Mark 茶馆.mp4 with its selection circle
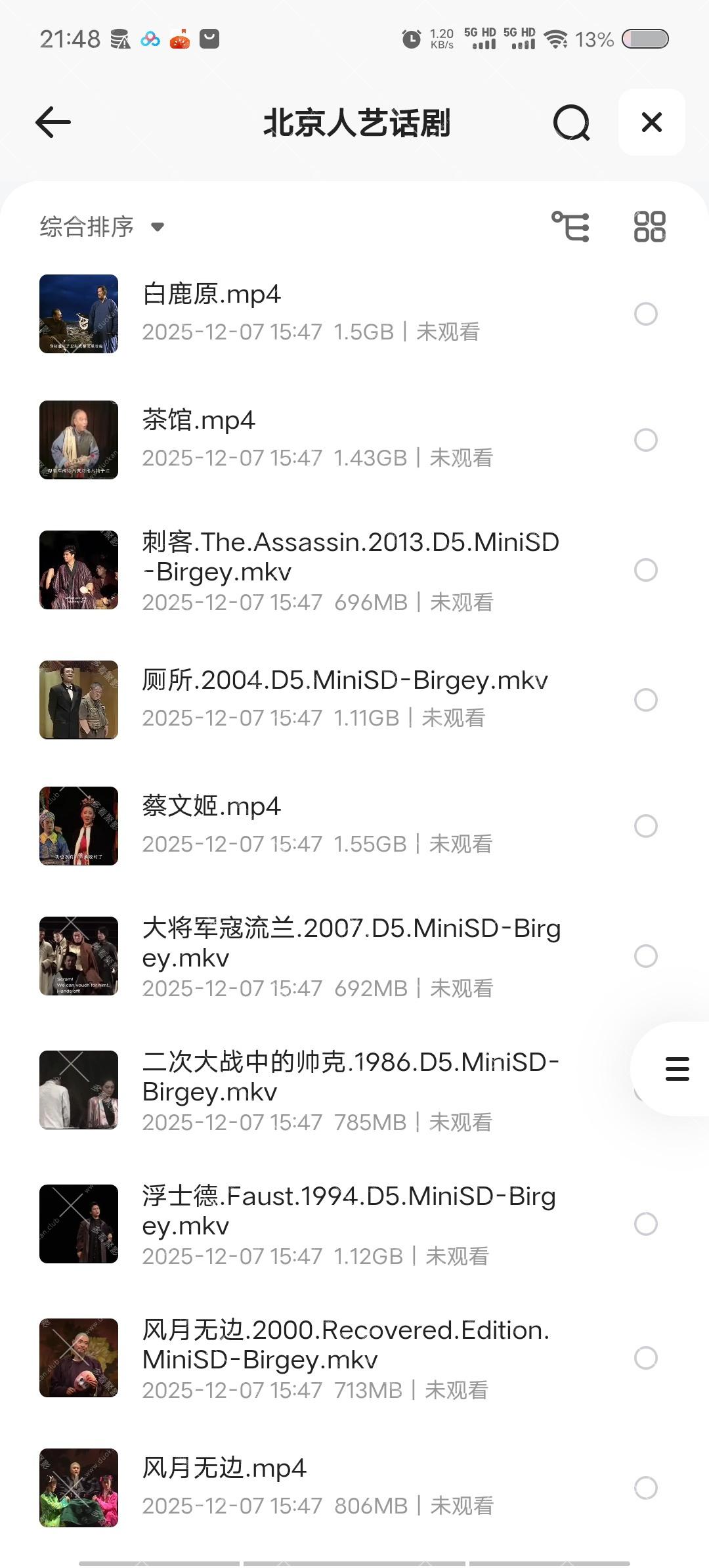The height and width of the screenshot is (1568, 709). [x=645, y=440]
